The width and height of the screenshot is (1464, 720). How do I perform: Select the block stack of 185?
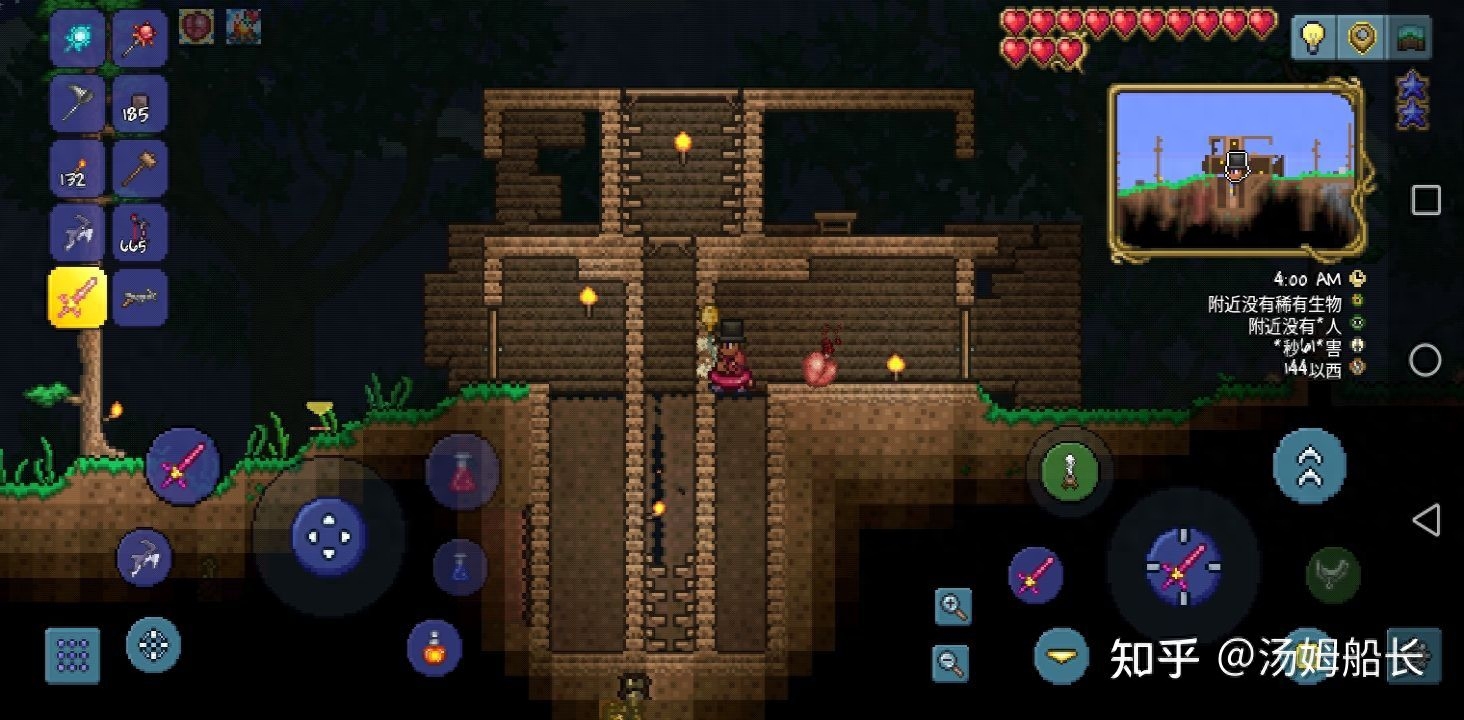(x=139, y=104)
